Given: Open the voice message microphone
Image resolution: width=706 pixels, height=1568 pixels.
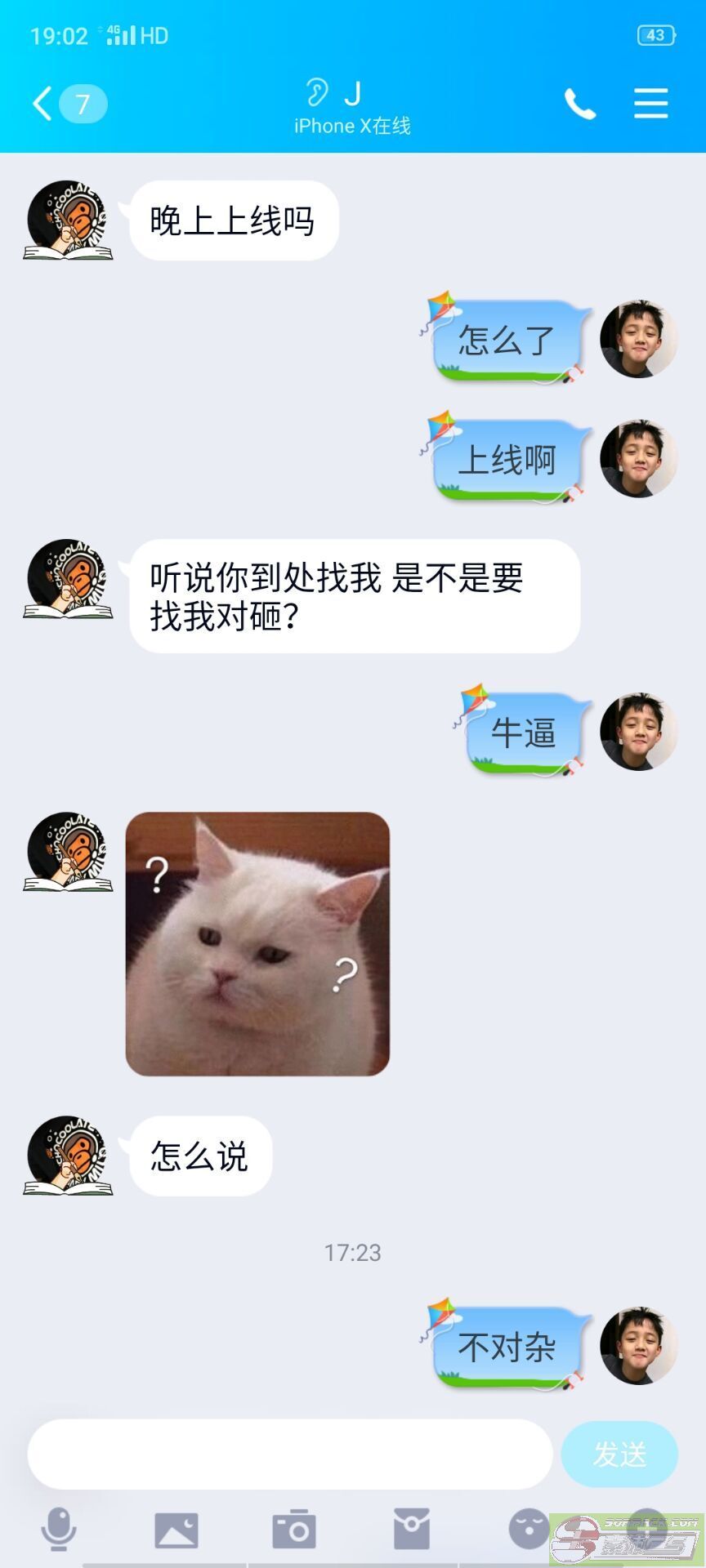Looking at the screenshot, I should 59,1529.
